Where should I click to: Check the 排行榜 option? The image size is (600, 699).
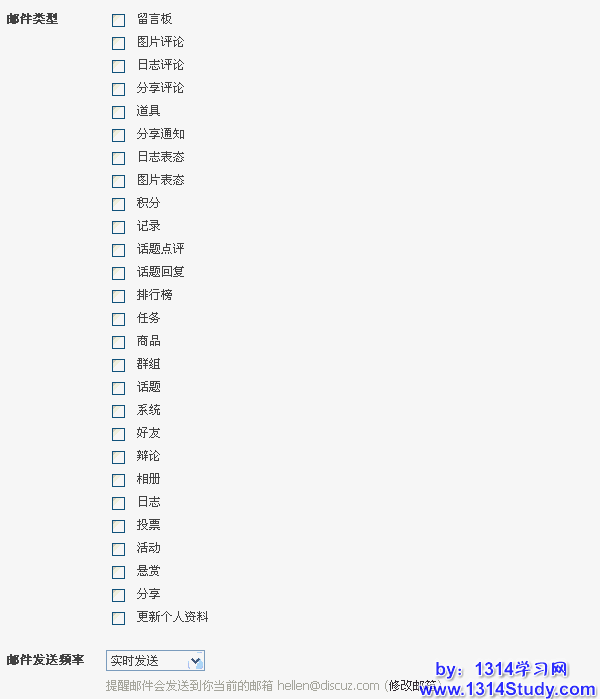click(x=118, y=296)
